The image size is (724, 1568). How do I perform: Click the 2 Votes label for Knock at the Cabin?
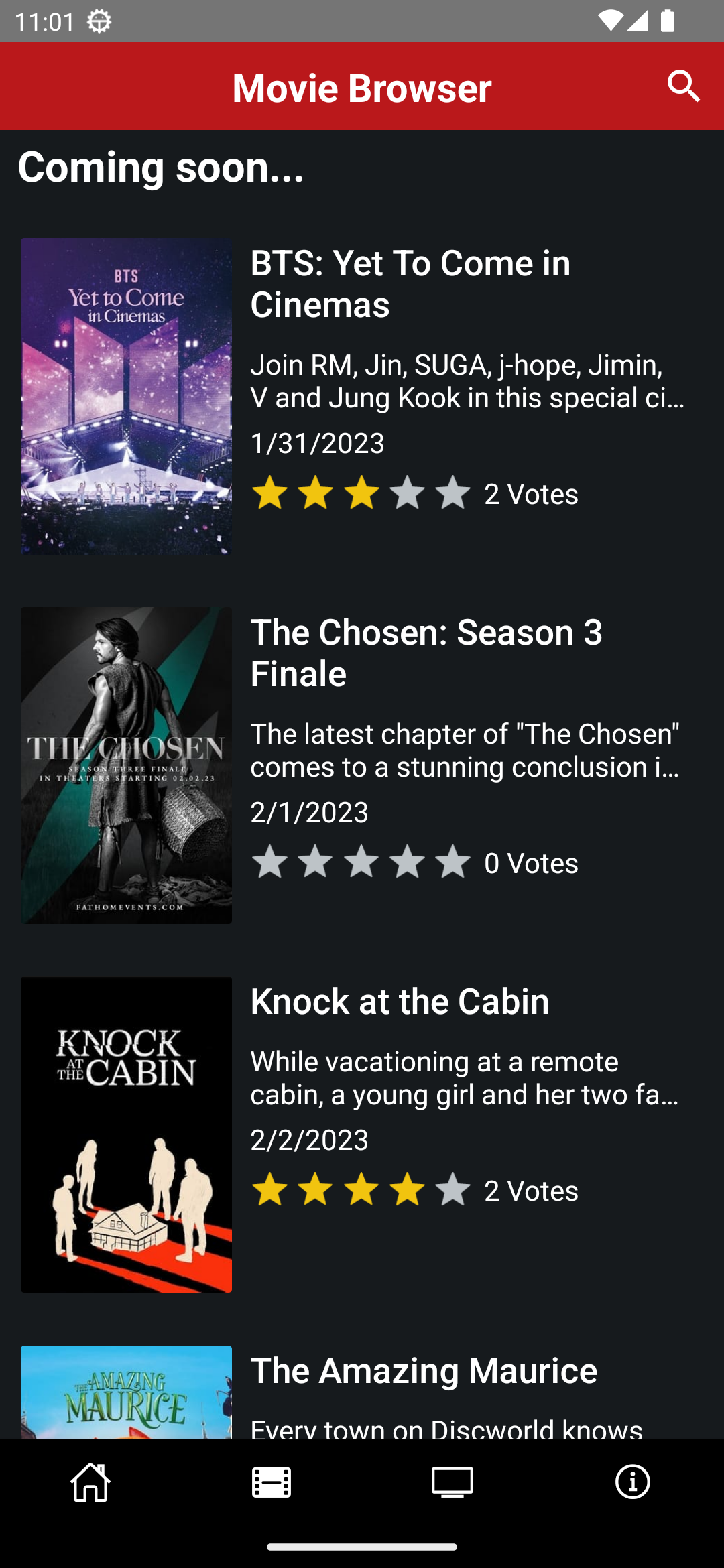point(530,1190)
